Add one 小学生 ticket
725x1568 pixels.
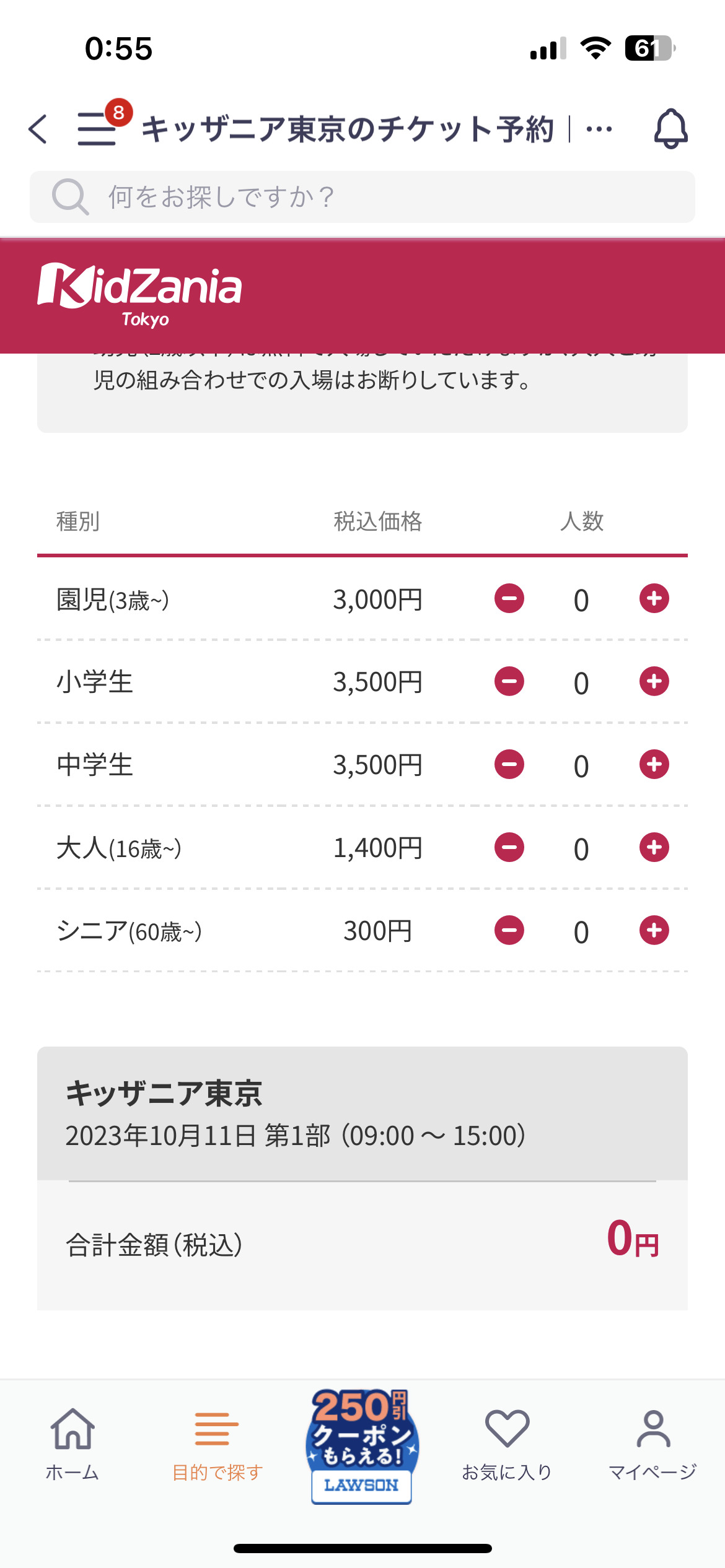654,681
